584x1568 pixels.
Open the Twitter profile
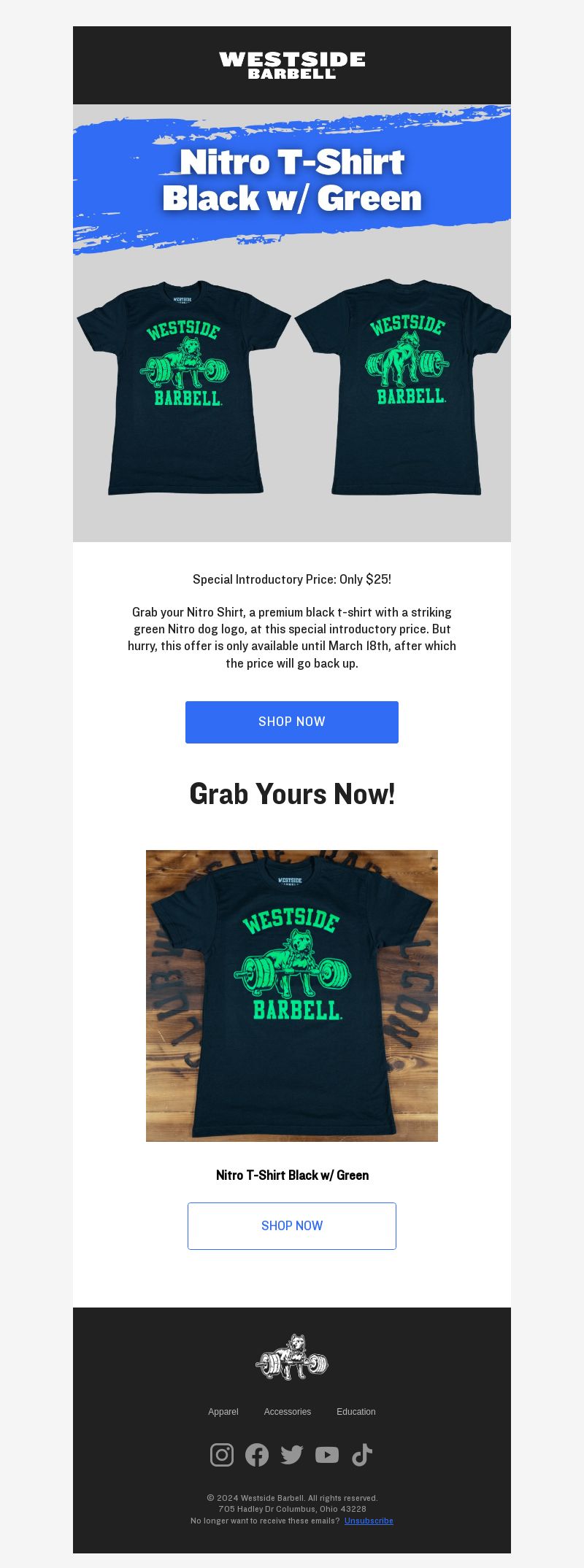pyautogui.click(x=292, y=1455)
